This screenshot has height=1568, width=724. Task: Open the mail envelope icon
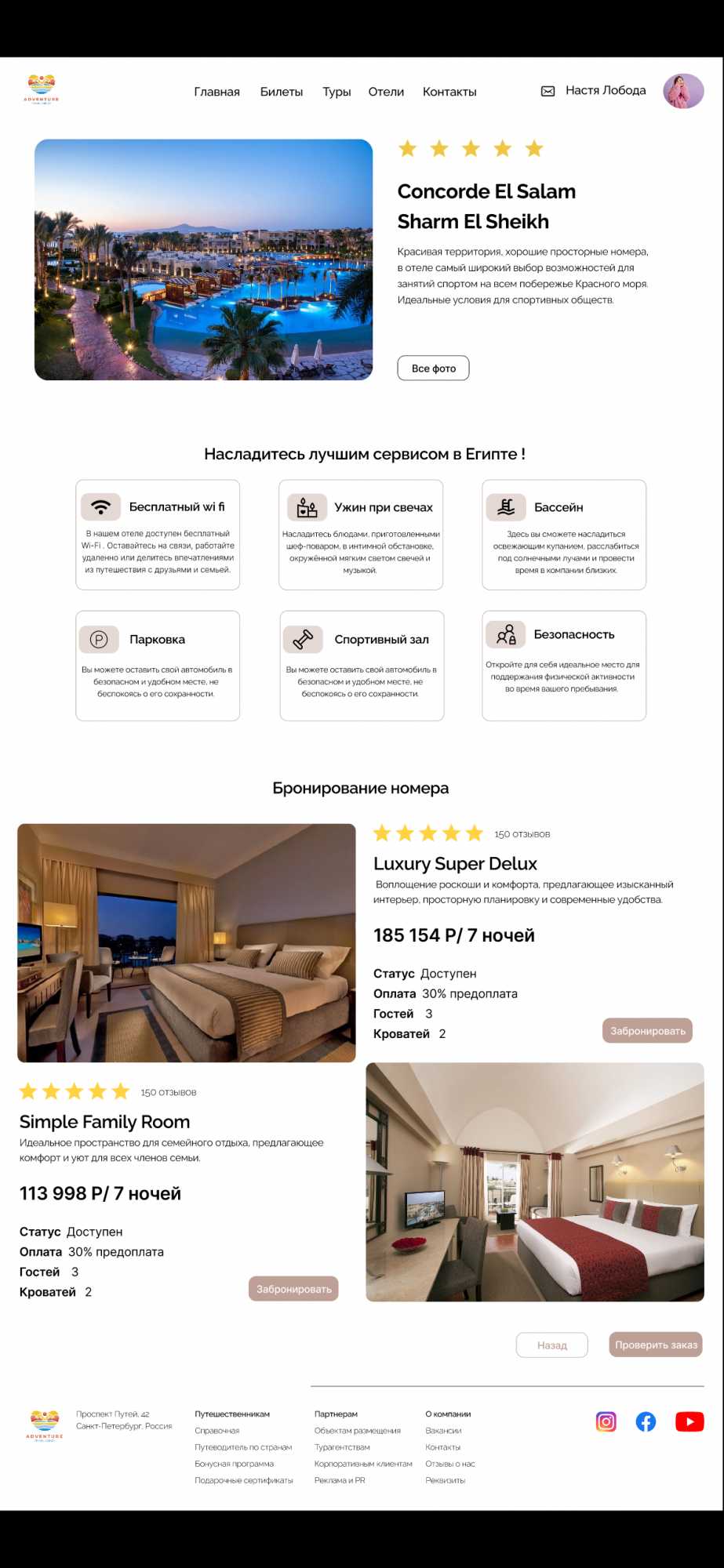point(548,91)
